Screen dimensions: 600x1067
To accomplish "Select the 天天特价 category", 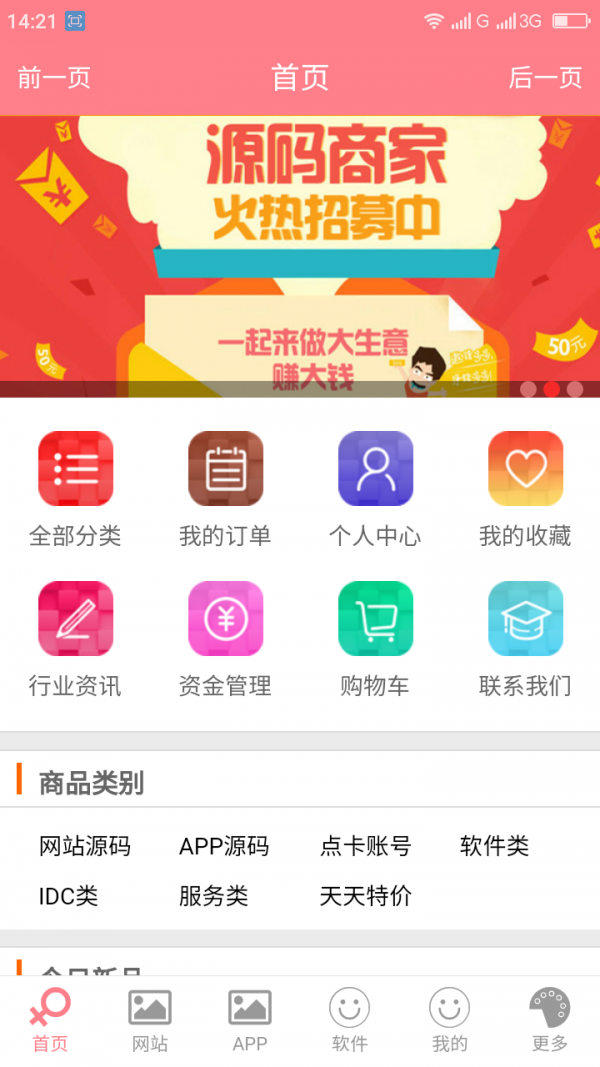I will pos(365,896).
